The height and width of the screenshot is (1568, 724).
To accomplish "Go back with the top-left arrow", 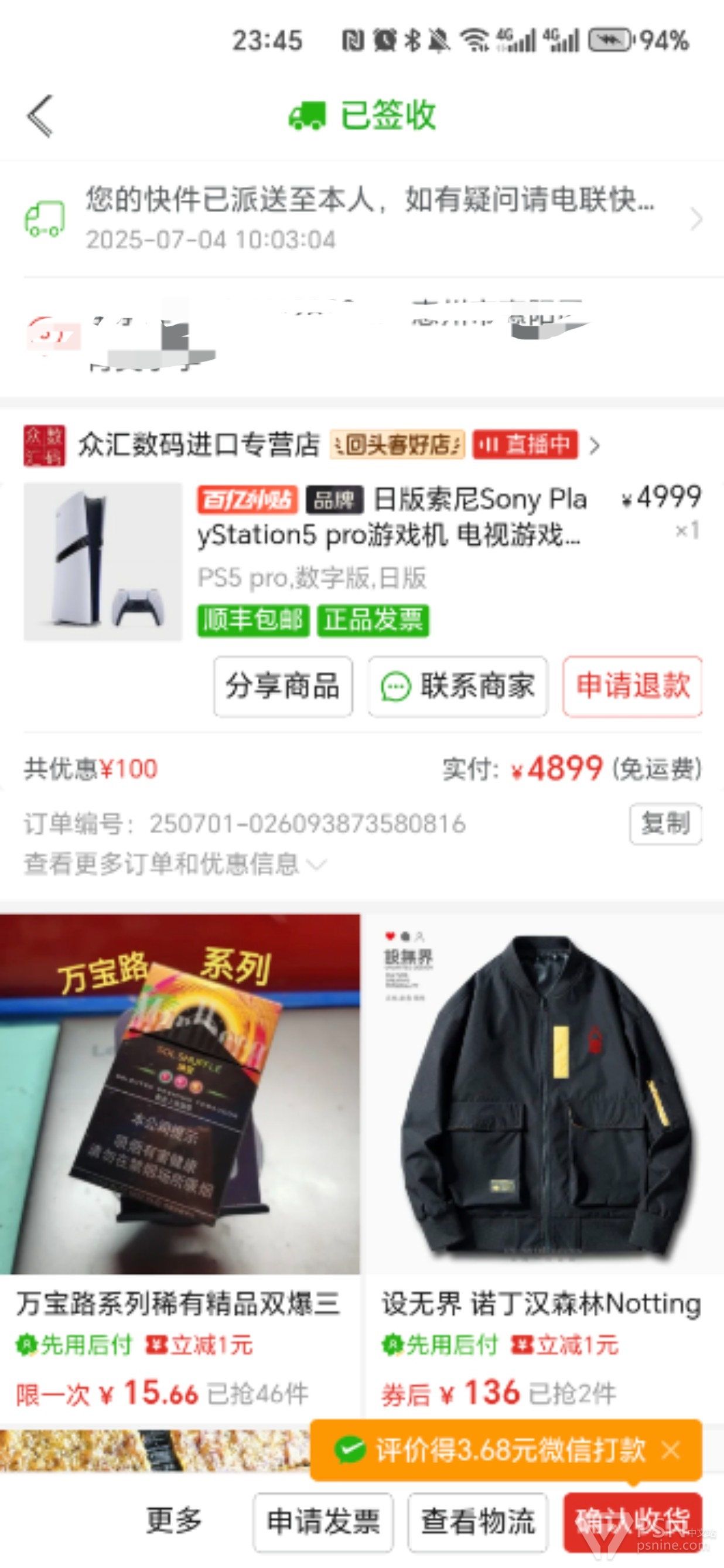I will tap(40, 115).
